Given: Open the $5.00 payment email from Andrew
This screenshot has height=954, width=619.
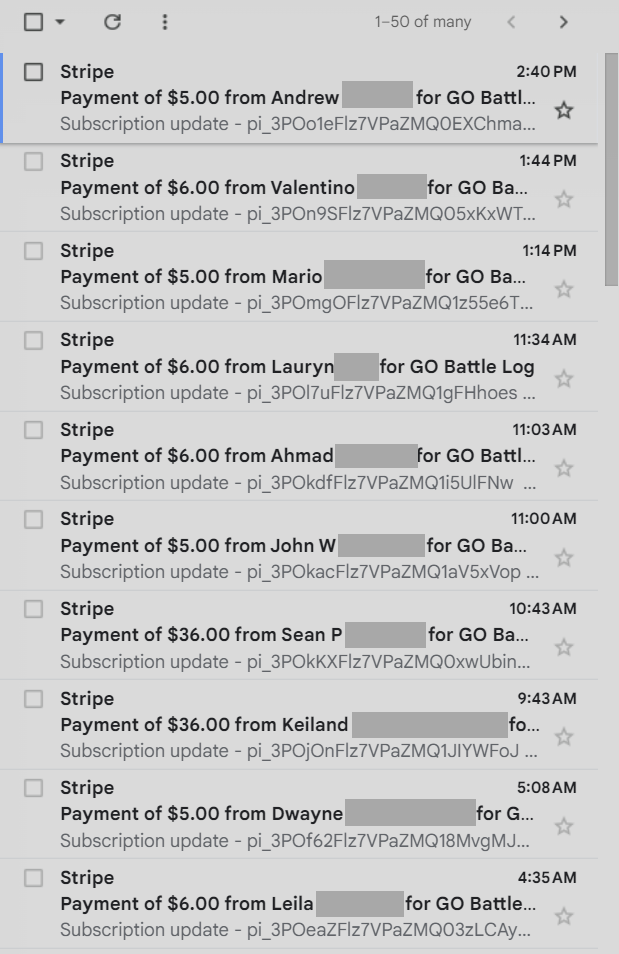Looking at the screenshot, I should pyautogui.click(x=298, y=99).
